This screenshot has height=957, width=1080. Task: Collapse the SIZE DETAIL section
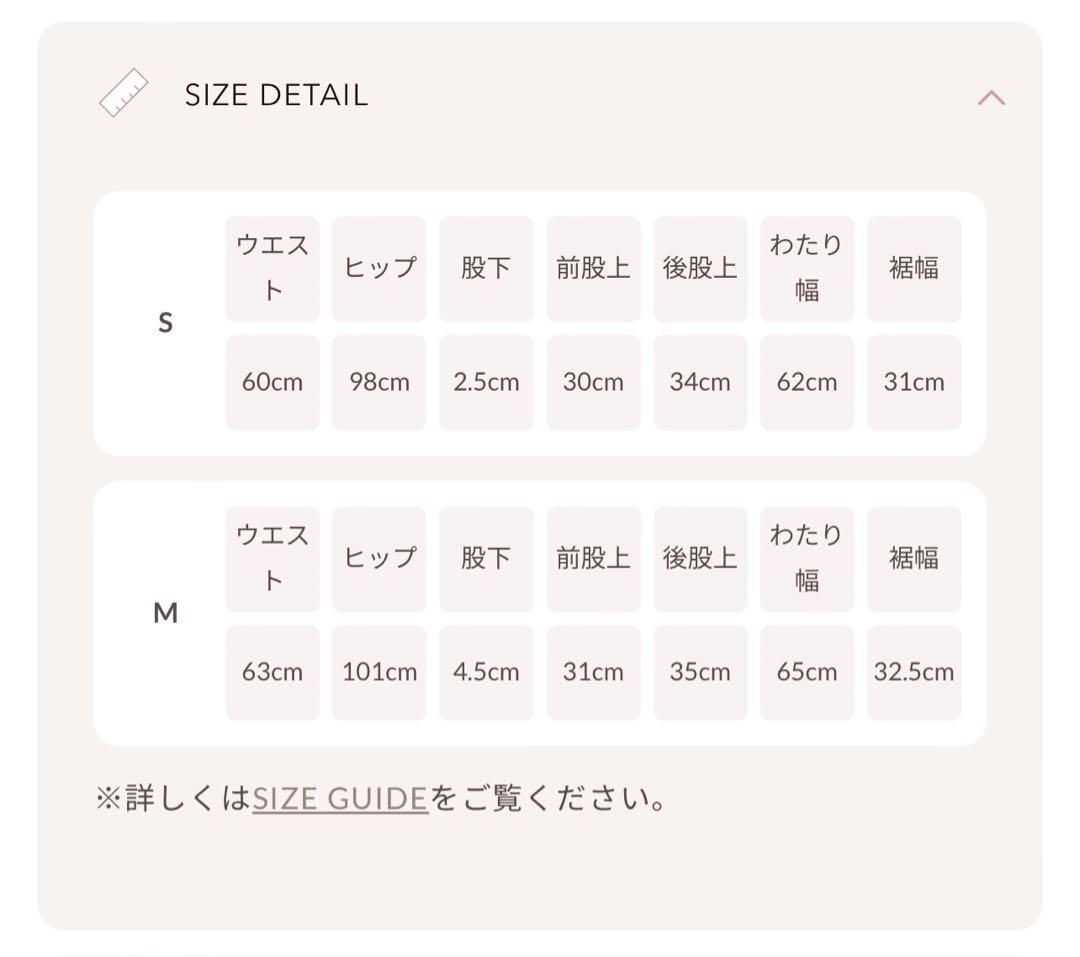(x=990, y=98)
